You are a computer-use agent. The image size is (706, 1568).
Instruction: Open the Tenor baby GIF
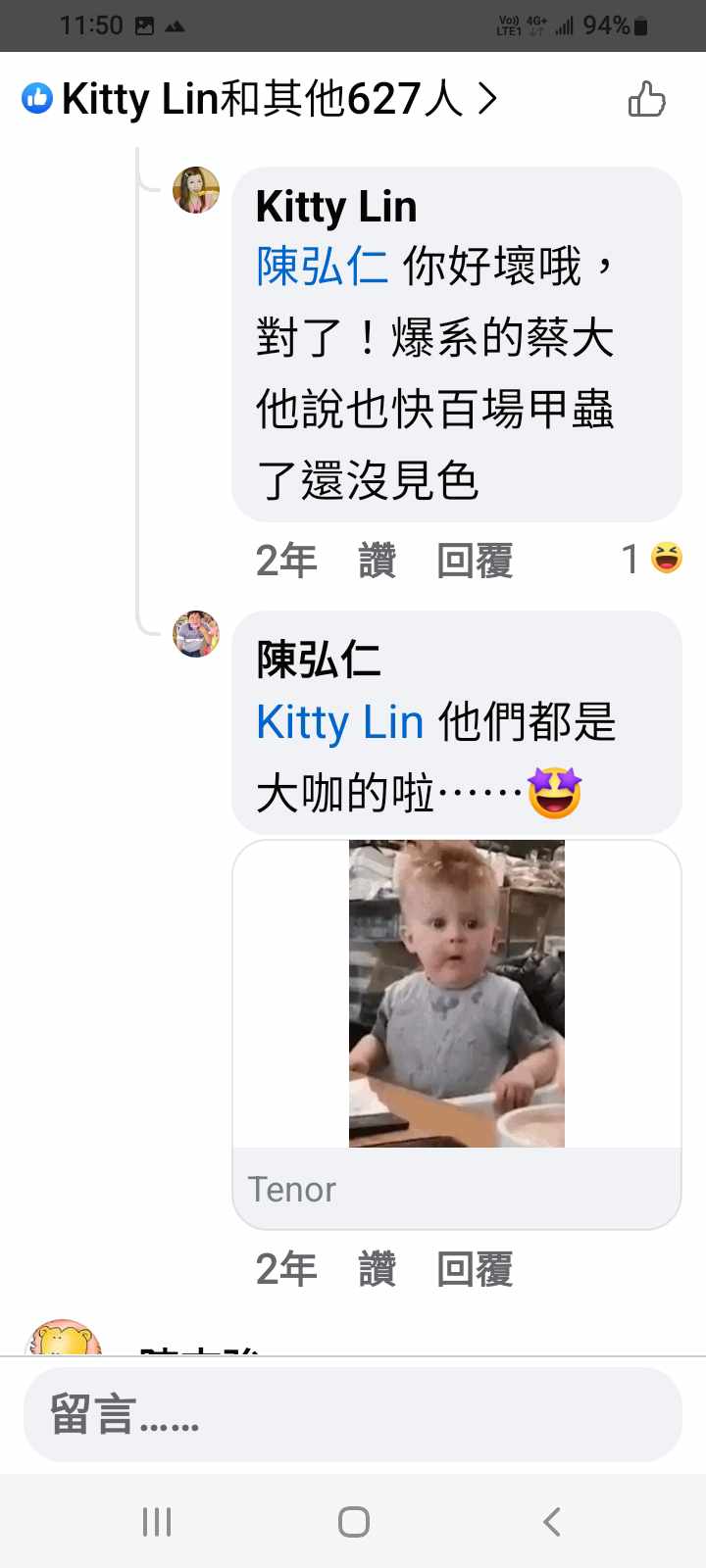click(x=457, y=993)
